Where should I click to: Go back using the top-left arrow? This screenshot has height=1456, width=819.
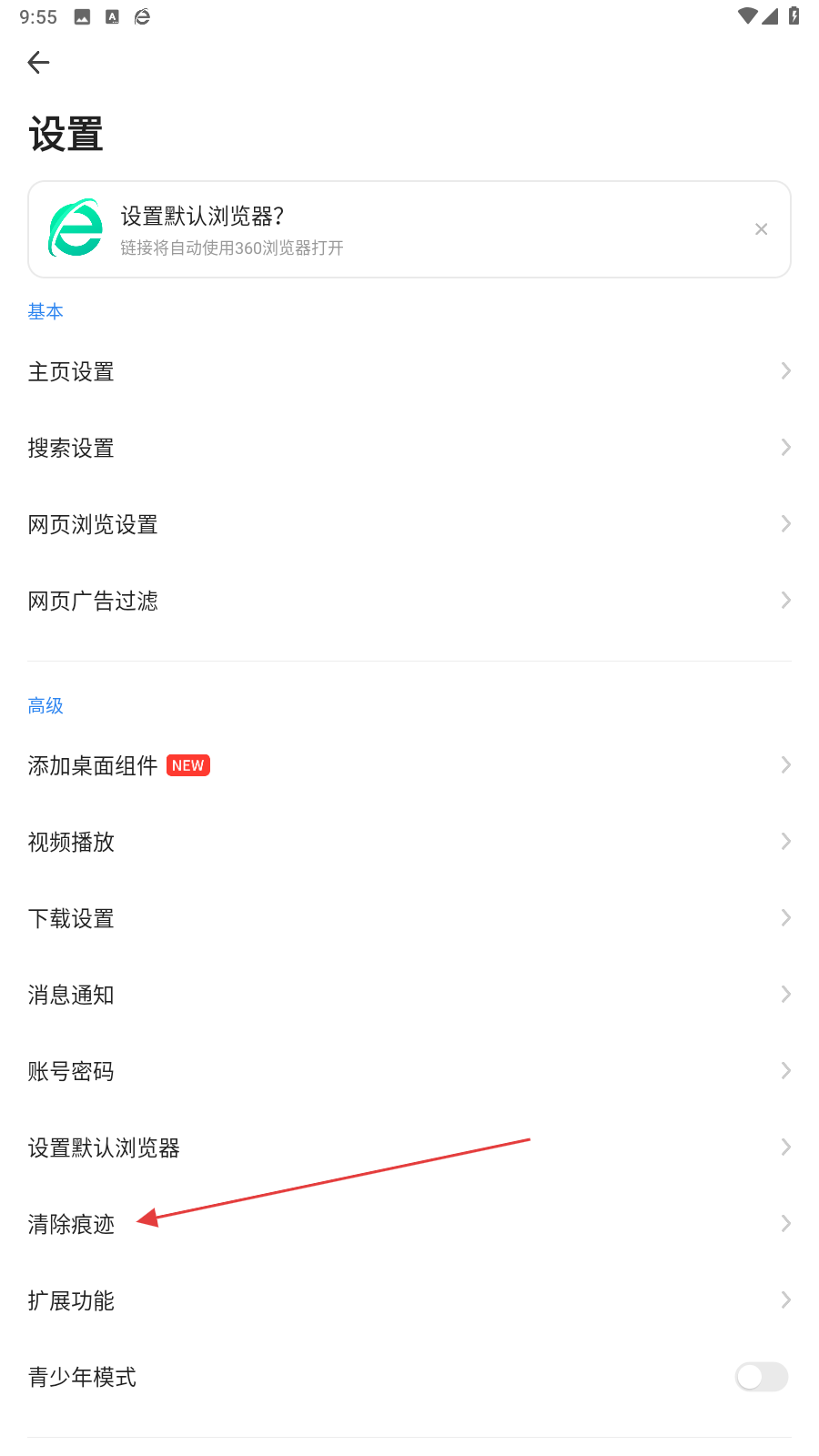38,62
